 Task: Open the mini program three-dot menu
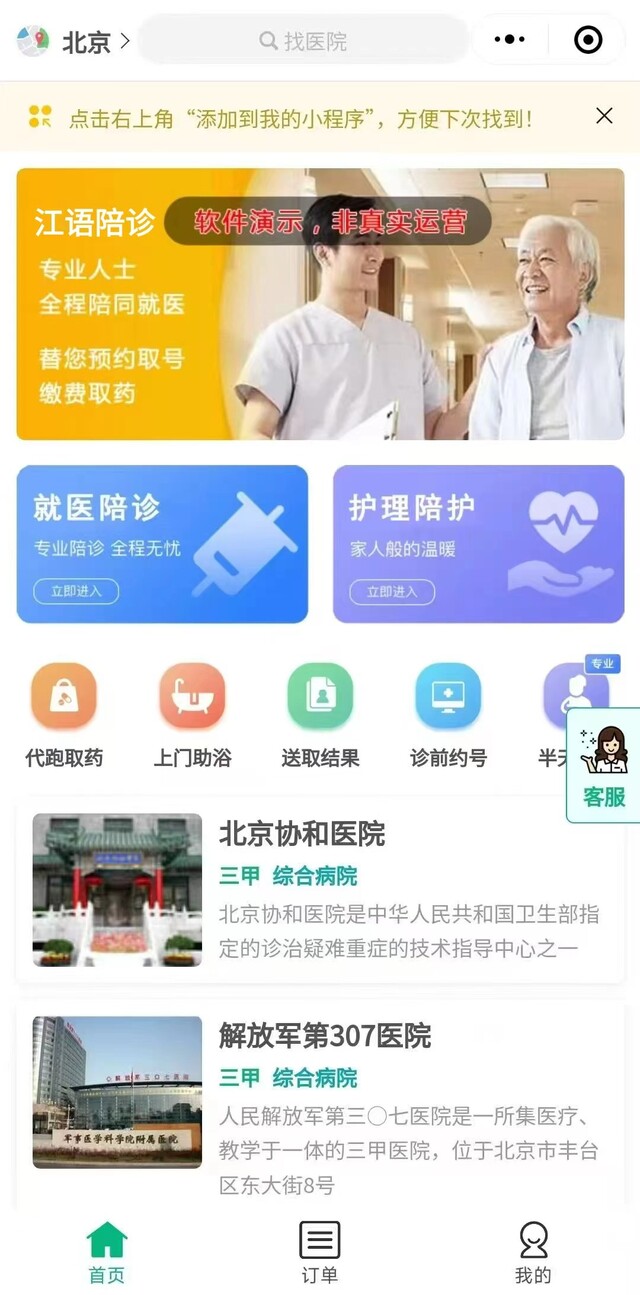tap(509, 40)
